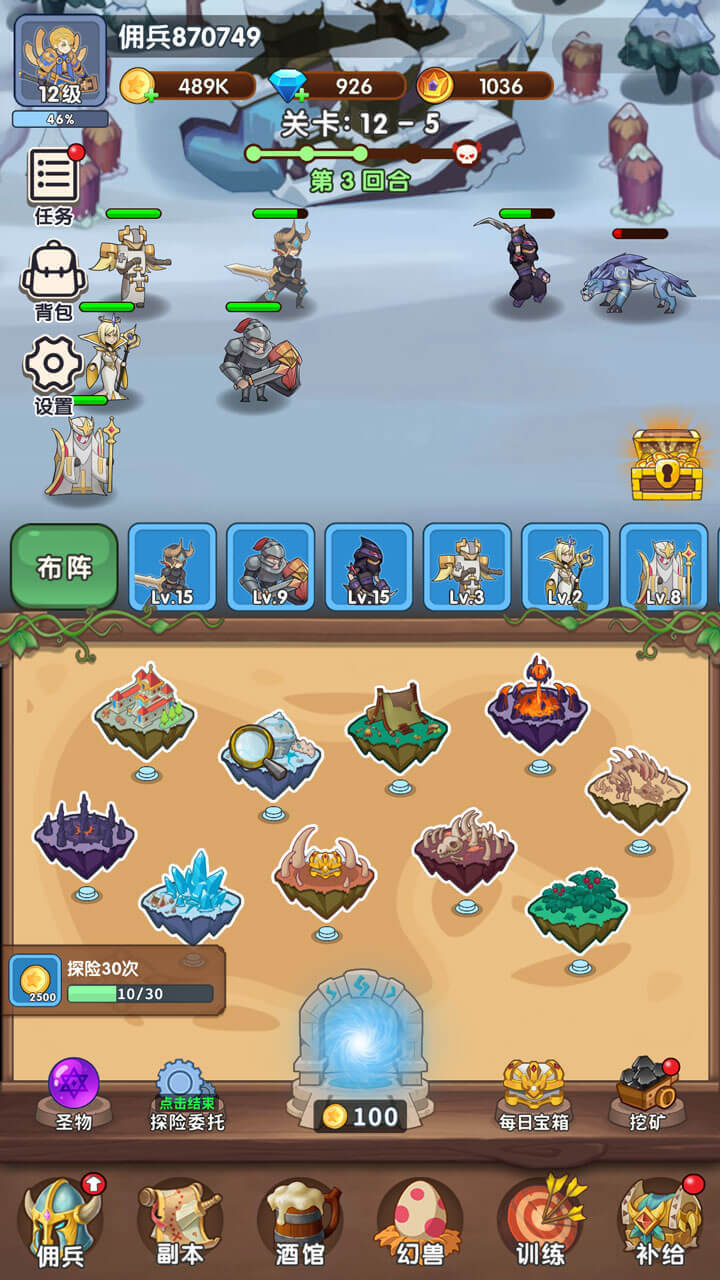Open 设置 settings
This screenshot has height=1280, width=720.
(54, 370)
